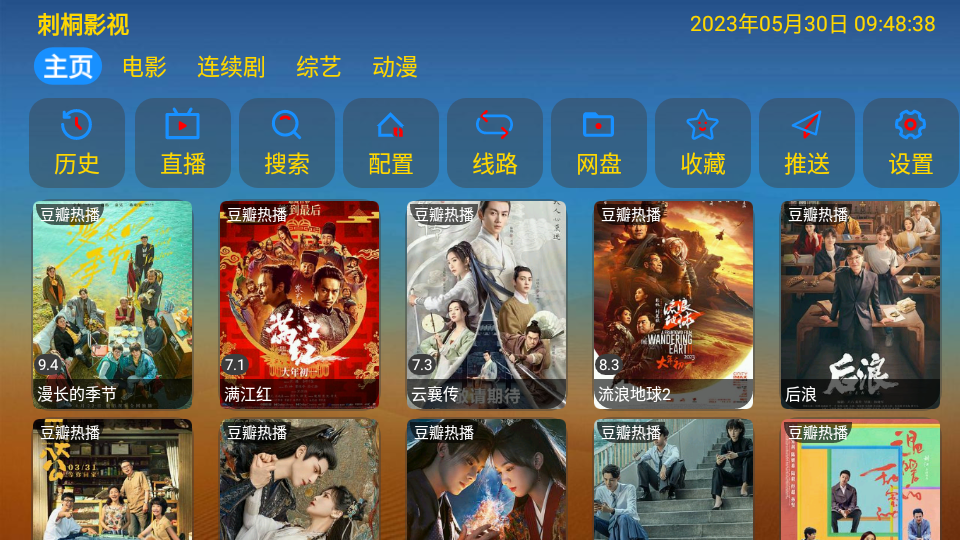This screenshot has width=960, height=540.
Task: Open 设置 settings
Action: click(911, 143)
